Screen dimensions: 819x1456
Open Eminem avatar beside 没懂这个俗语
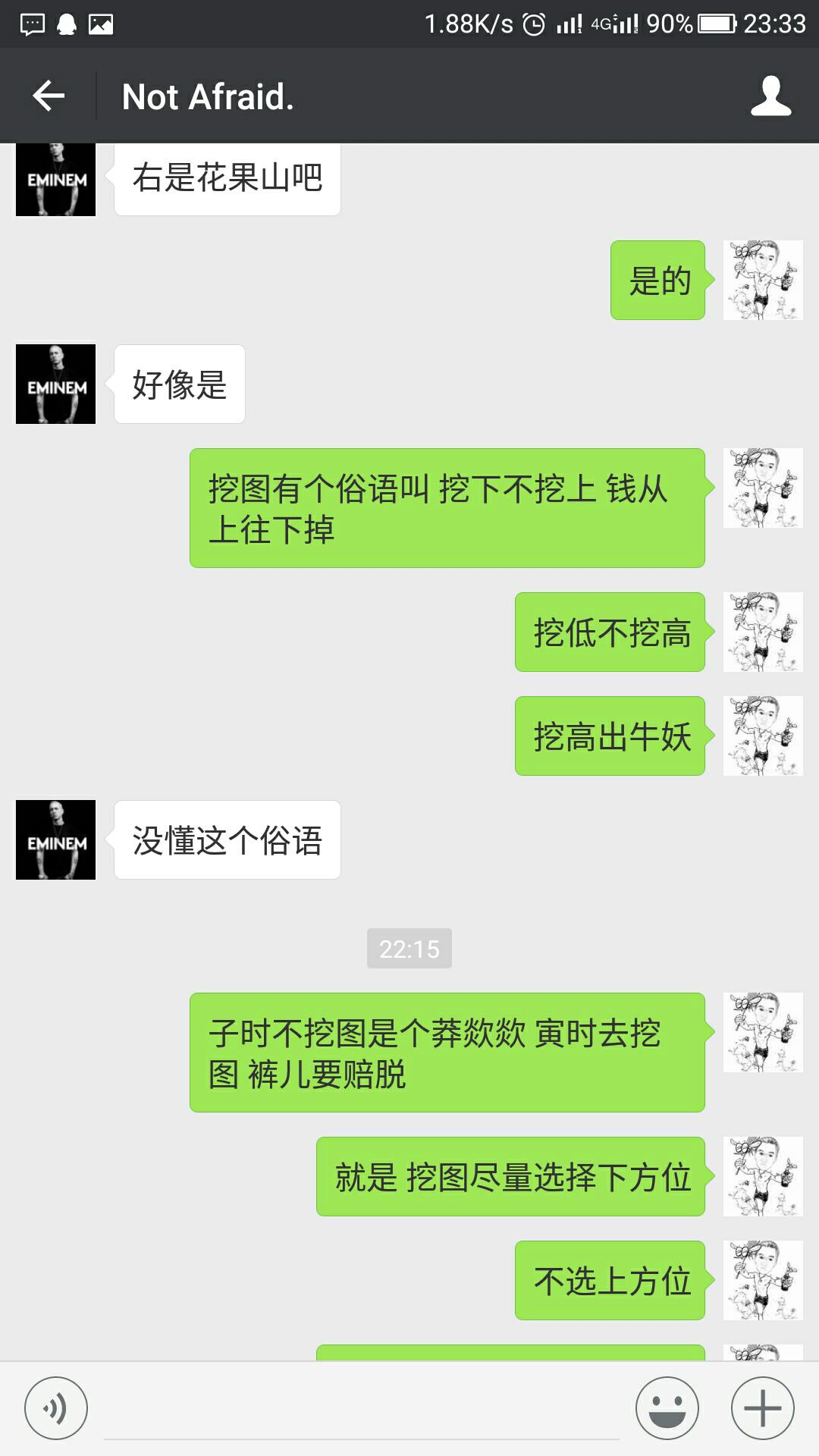tap(56, 839)
